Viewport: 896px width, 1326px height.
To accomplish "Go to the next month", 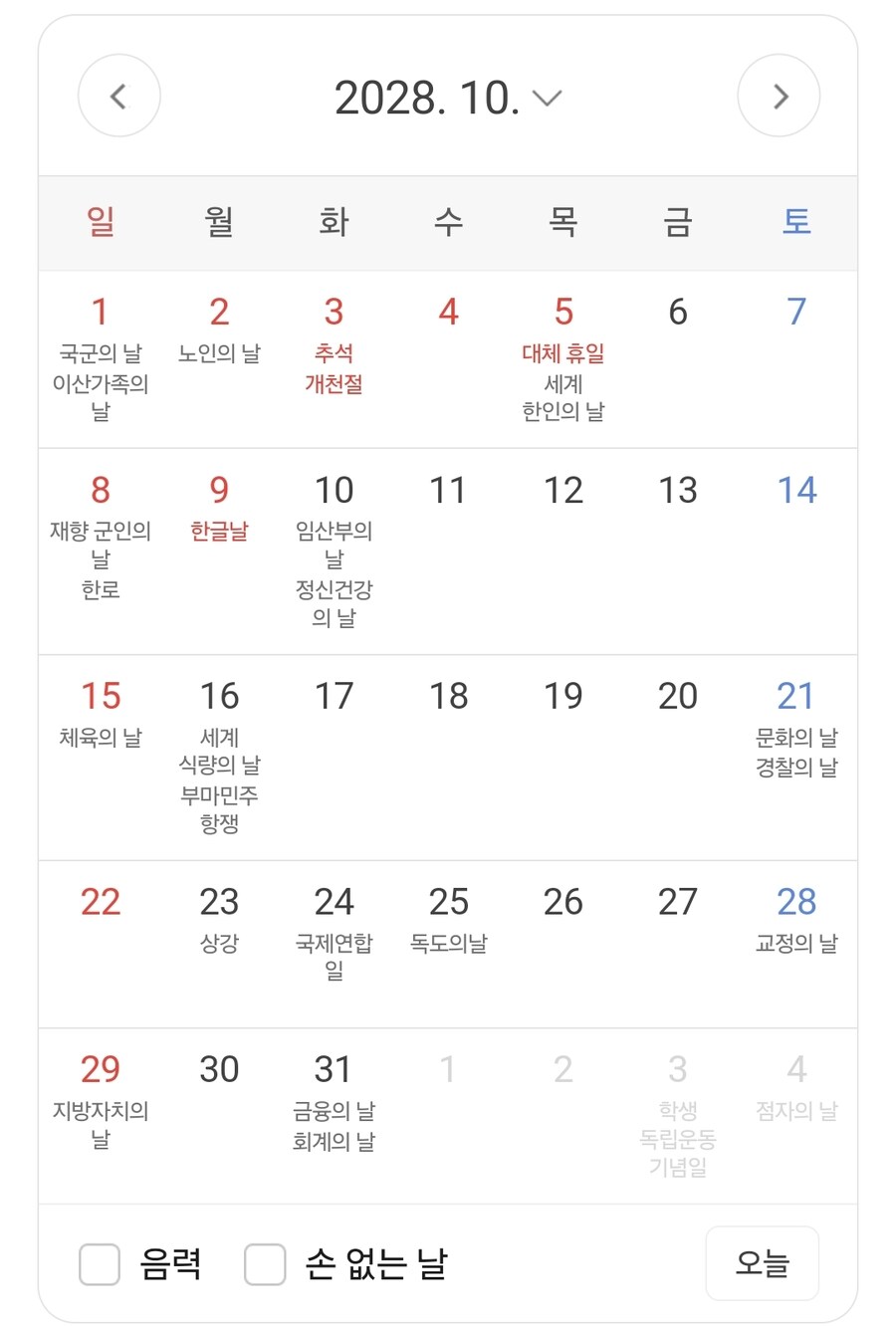I will [779, 97].
